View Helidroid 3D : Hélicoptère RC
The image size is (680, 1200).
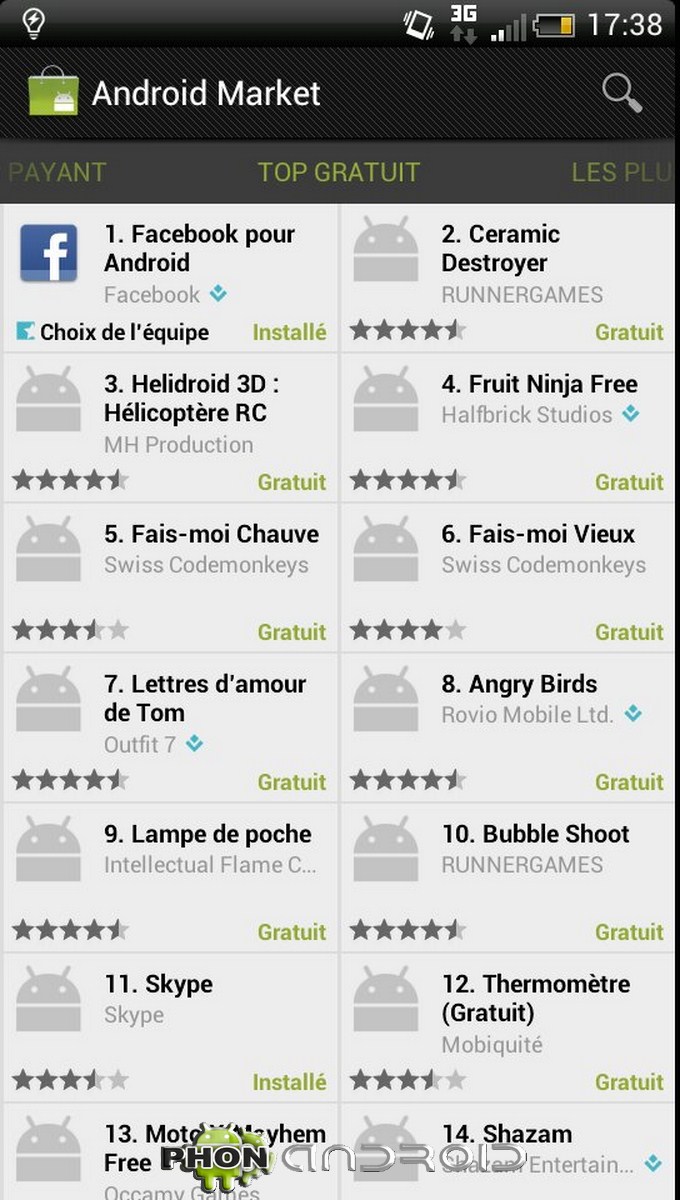tap(171, 427)
